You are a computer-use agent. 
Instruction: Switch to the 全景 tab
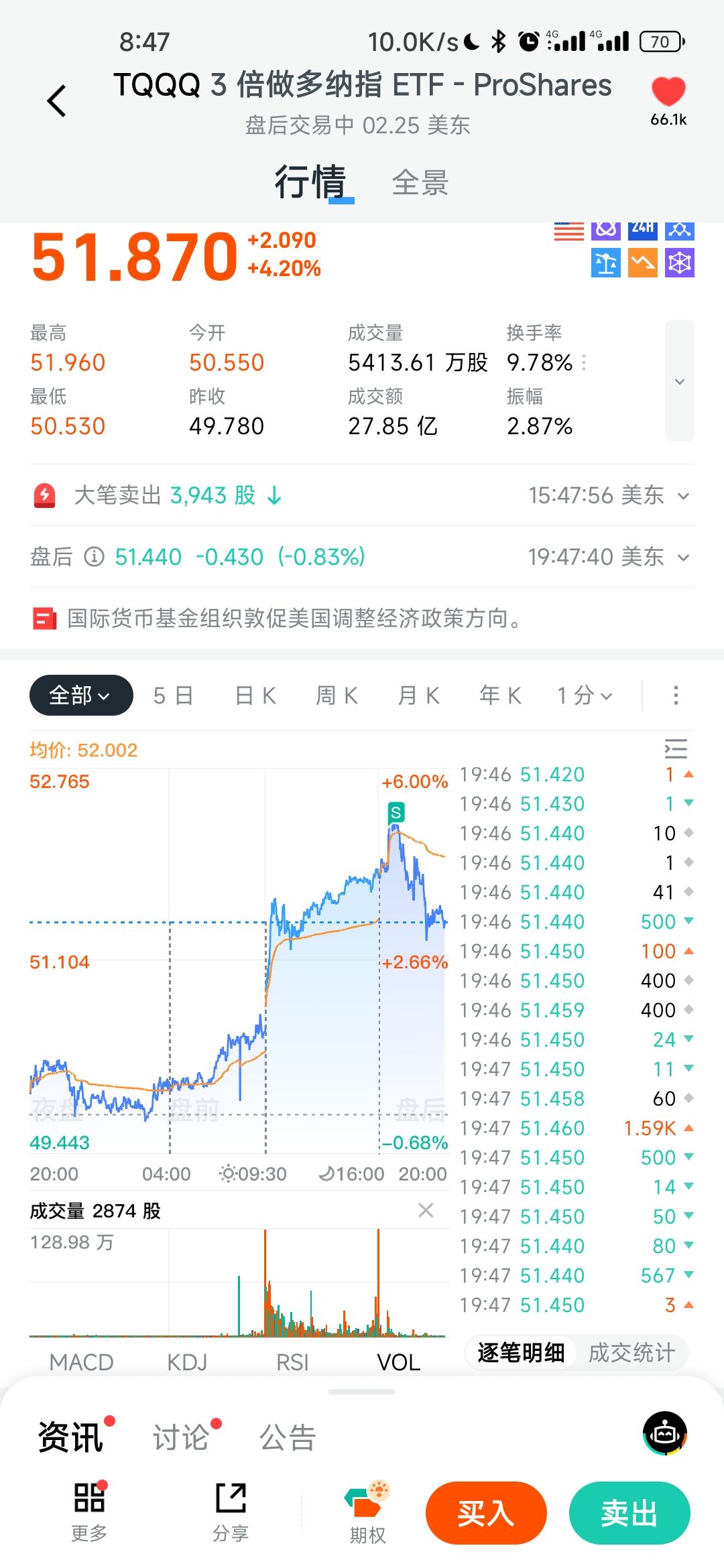pyautogui.click(x=420, y=182)
